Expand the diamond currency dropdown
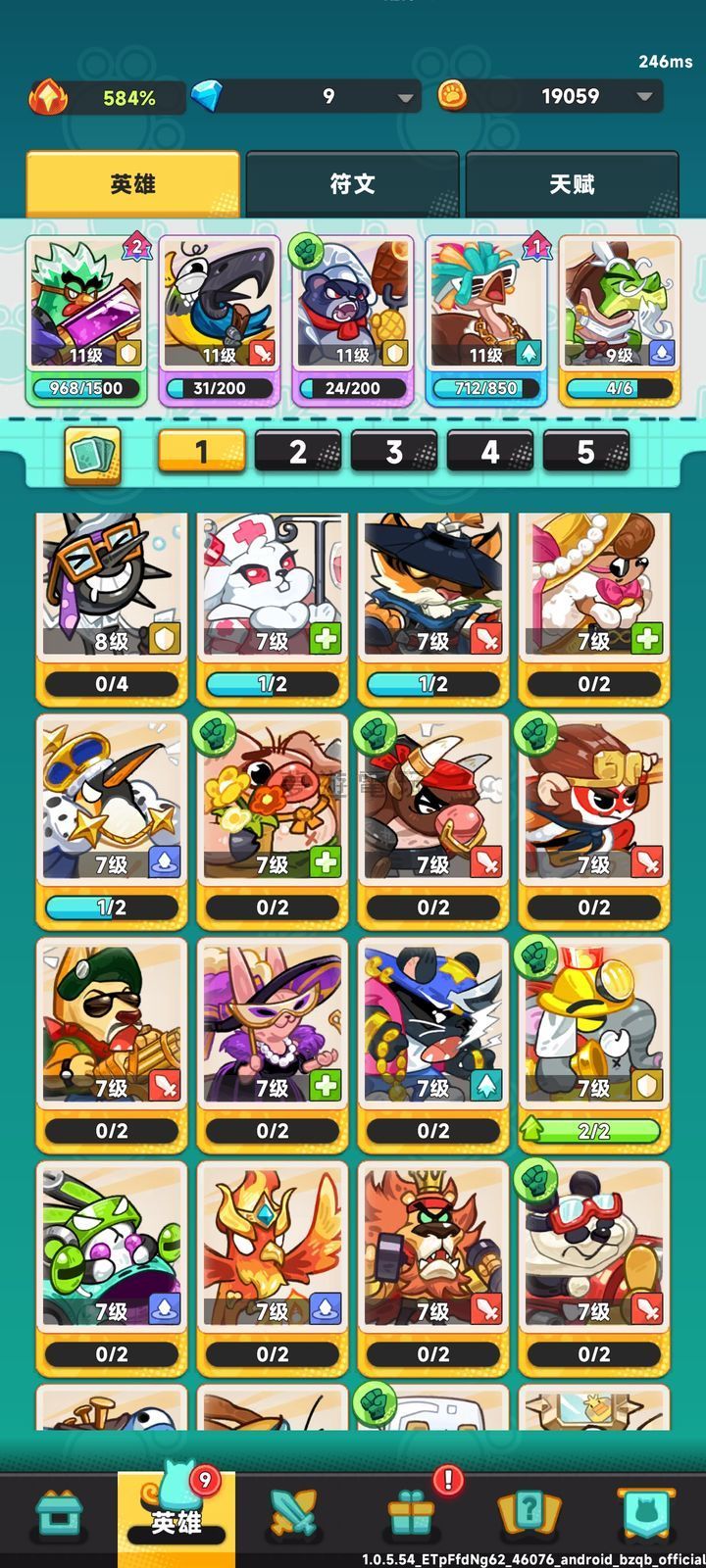The image size is (706, 1568). pos(405,97)
